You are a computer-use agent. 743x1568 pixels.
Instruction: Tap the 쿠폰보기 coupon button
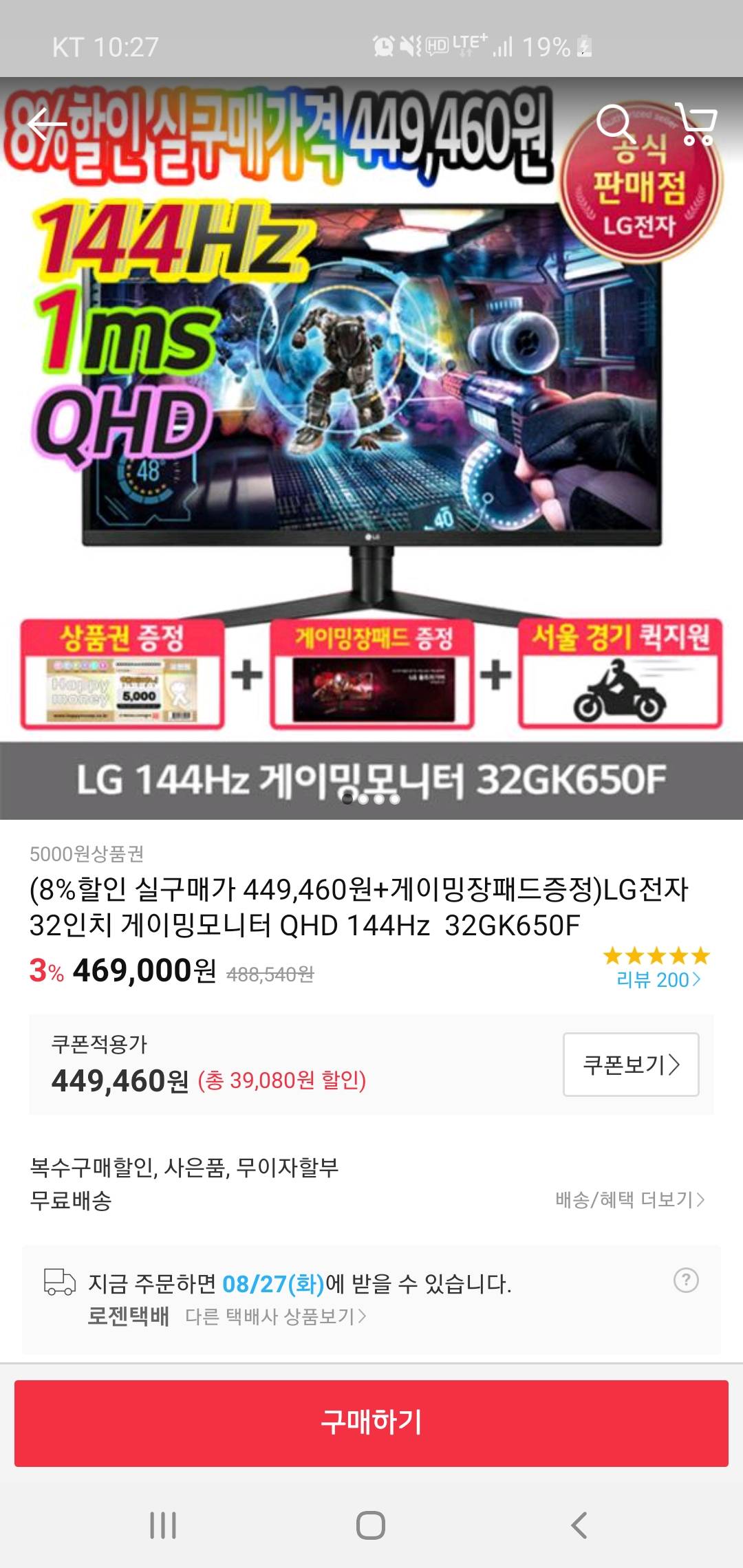pos(631,1065)
